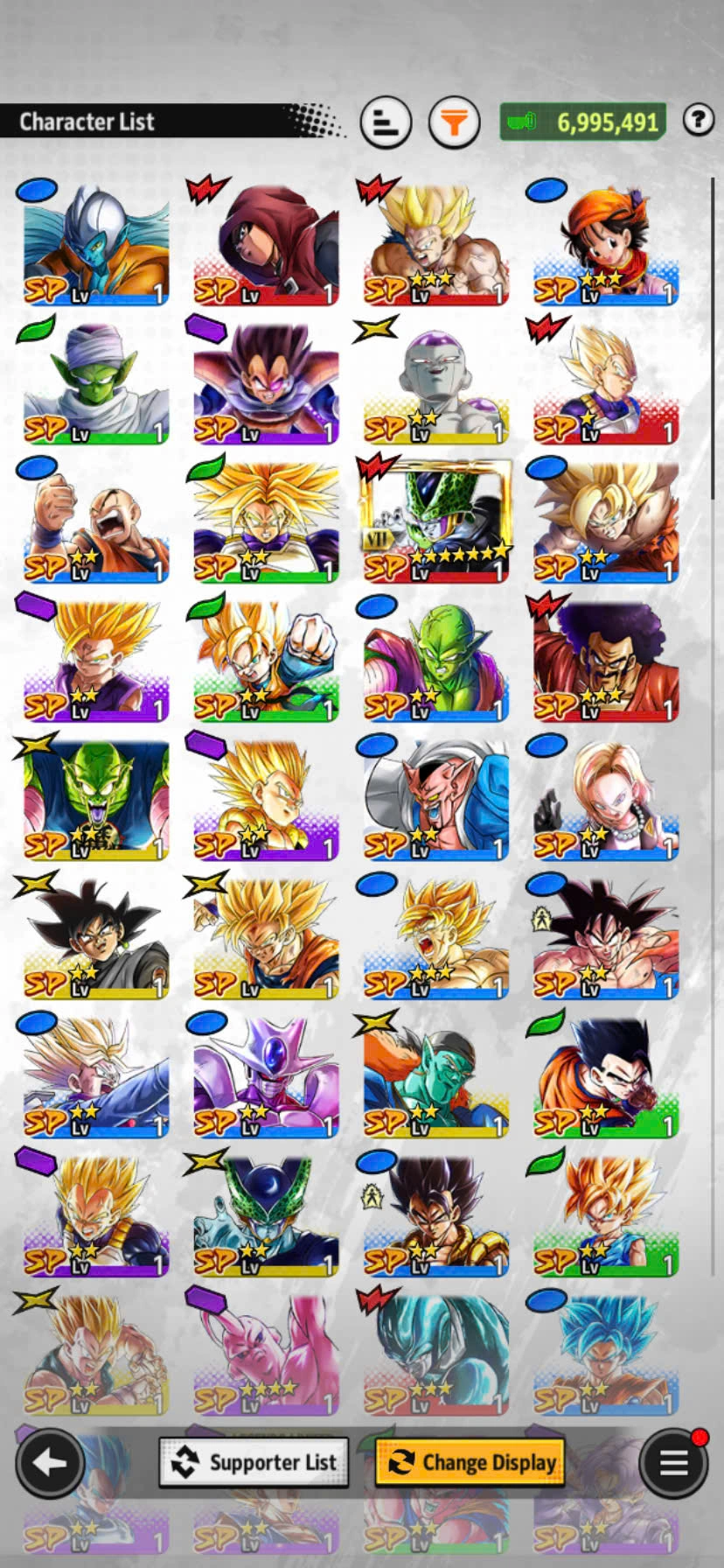Open the sort options icon
Viewport: 724px width, 1568px height.
pyautogui.click(x=386, y=122)
